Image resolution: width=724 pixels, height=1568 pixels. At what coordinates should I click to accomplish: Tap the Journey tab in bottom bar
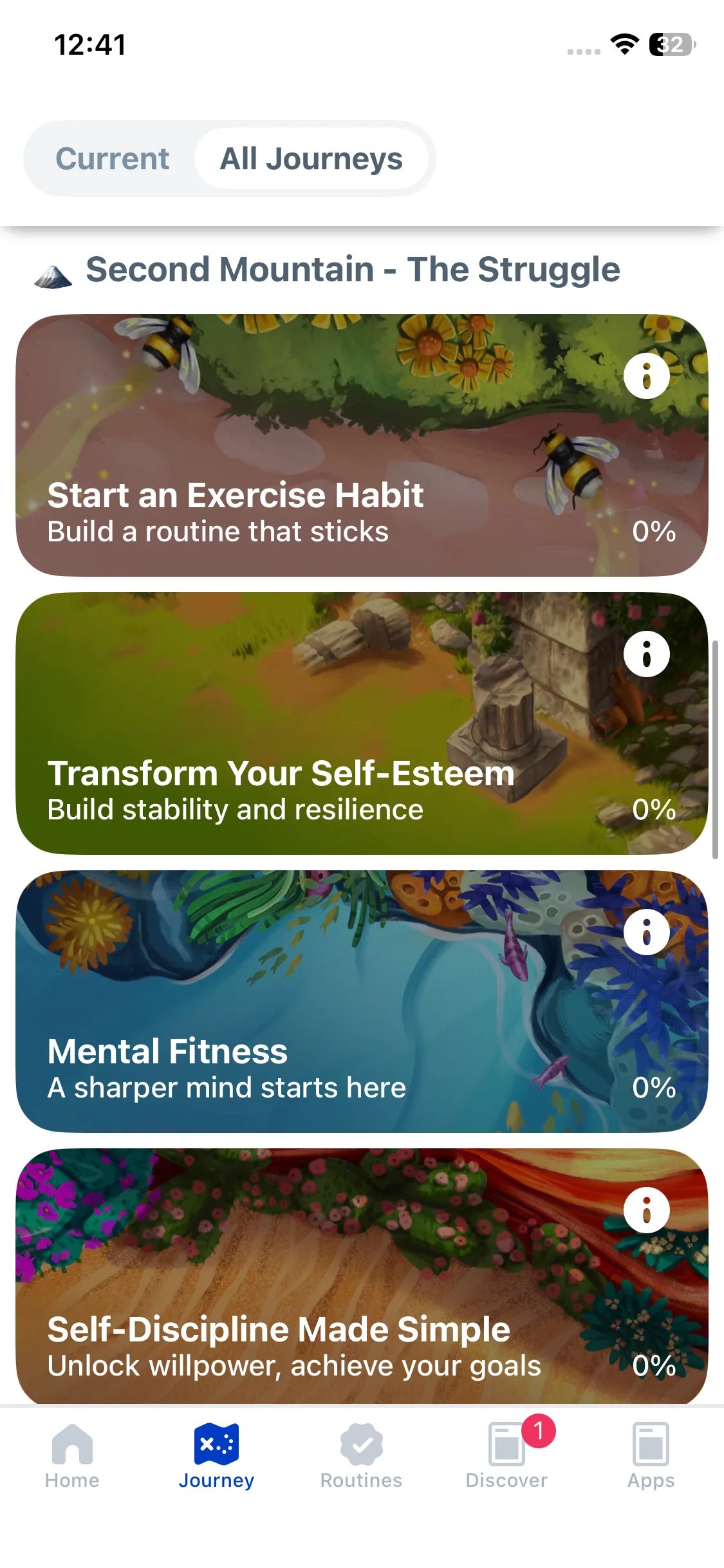click(216, 1456)
